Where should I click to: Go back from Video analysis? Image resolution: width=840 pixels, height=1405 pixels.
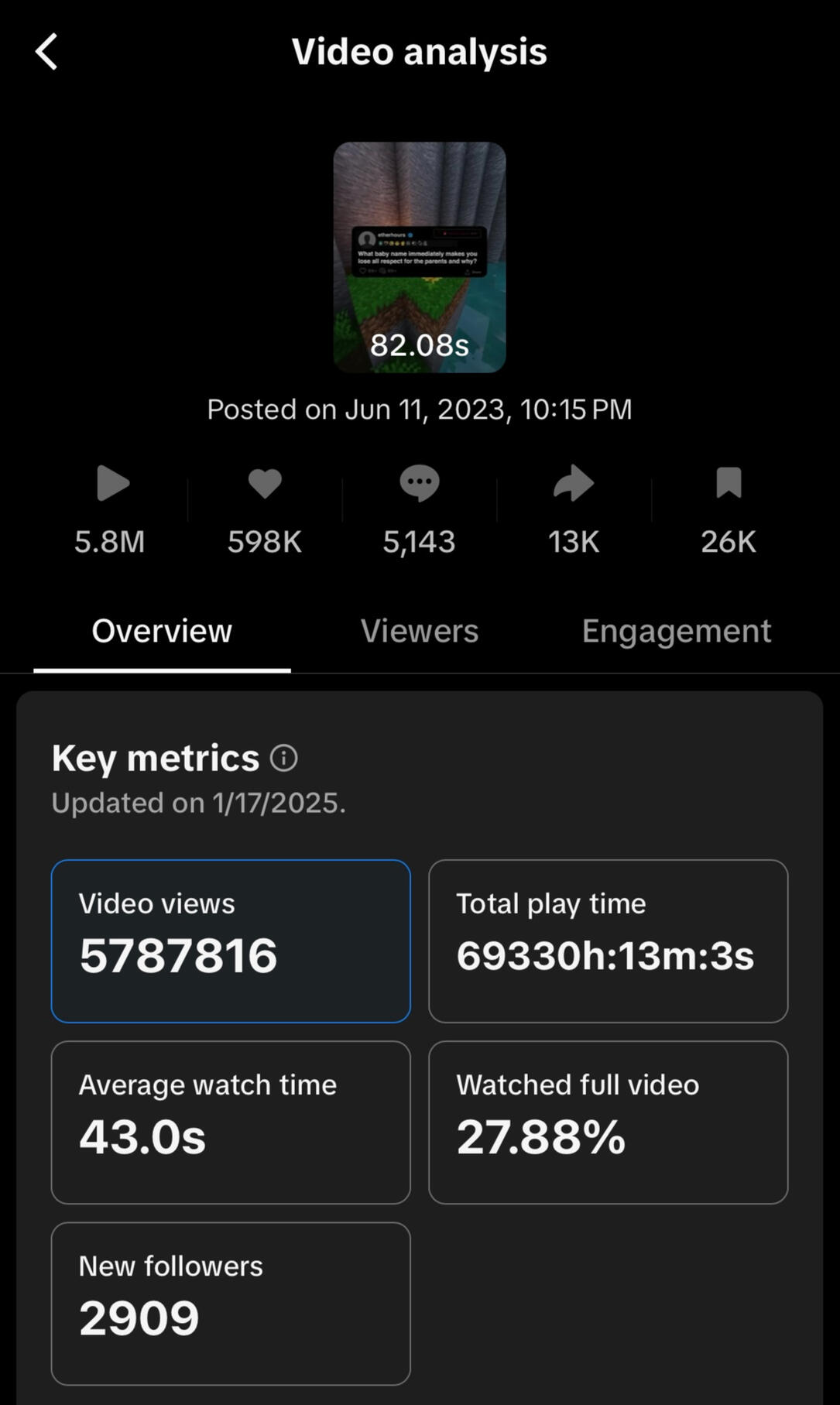[46, 52]
